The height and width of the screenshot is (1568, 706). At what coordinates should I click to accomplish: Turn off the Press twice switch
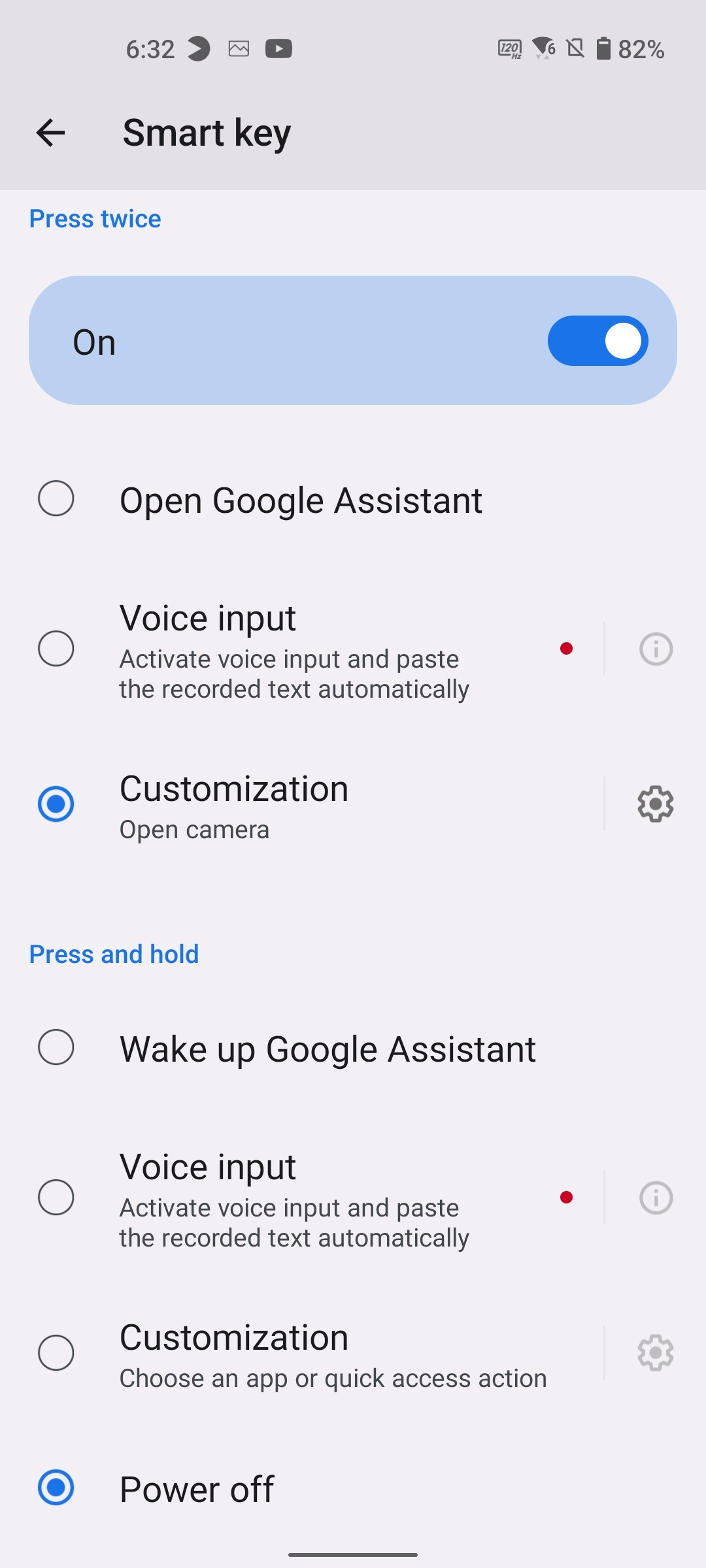coord(597,341)
